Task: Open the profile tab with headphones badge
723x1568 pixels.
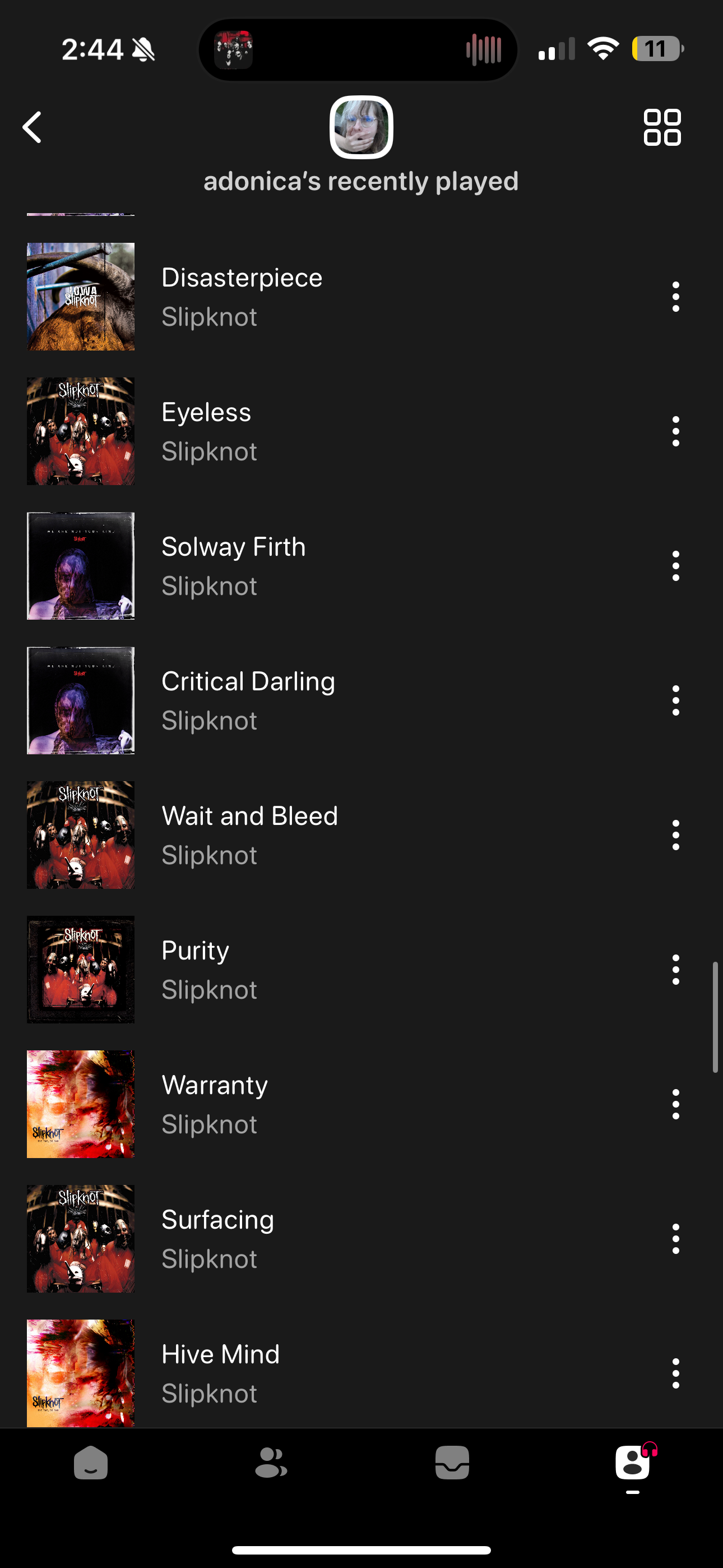Action: point(633,1463)
